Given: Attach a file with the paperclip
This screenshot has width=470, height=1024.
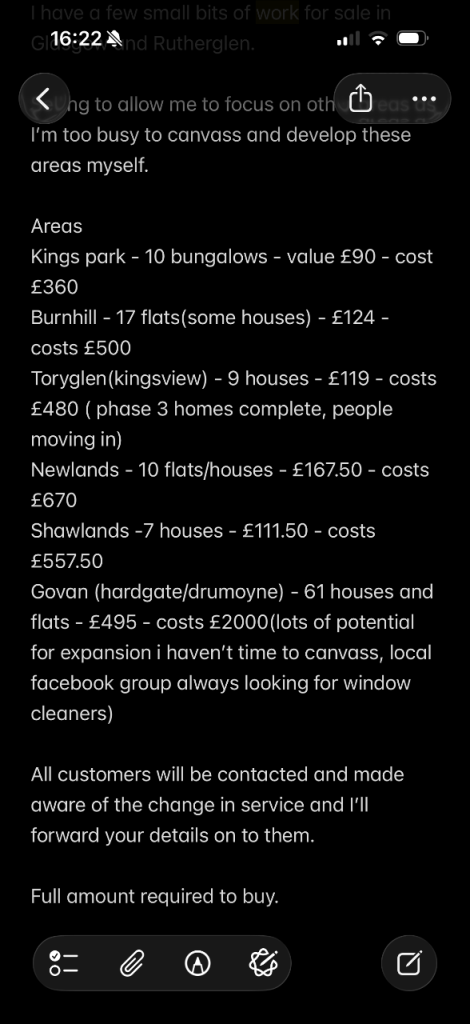Looking at the screenshot, I should coord(131,963).
